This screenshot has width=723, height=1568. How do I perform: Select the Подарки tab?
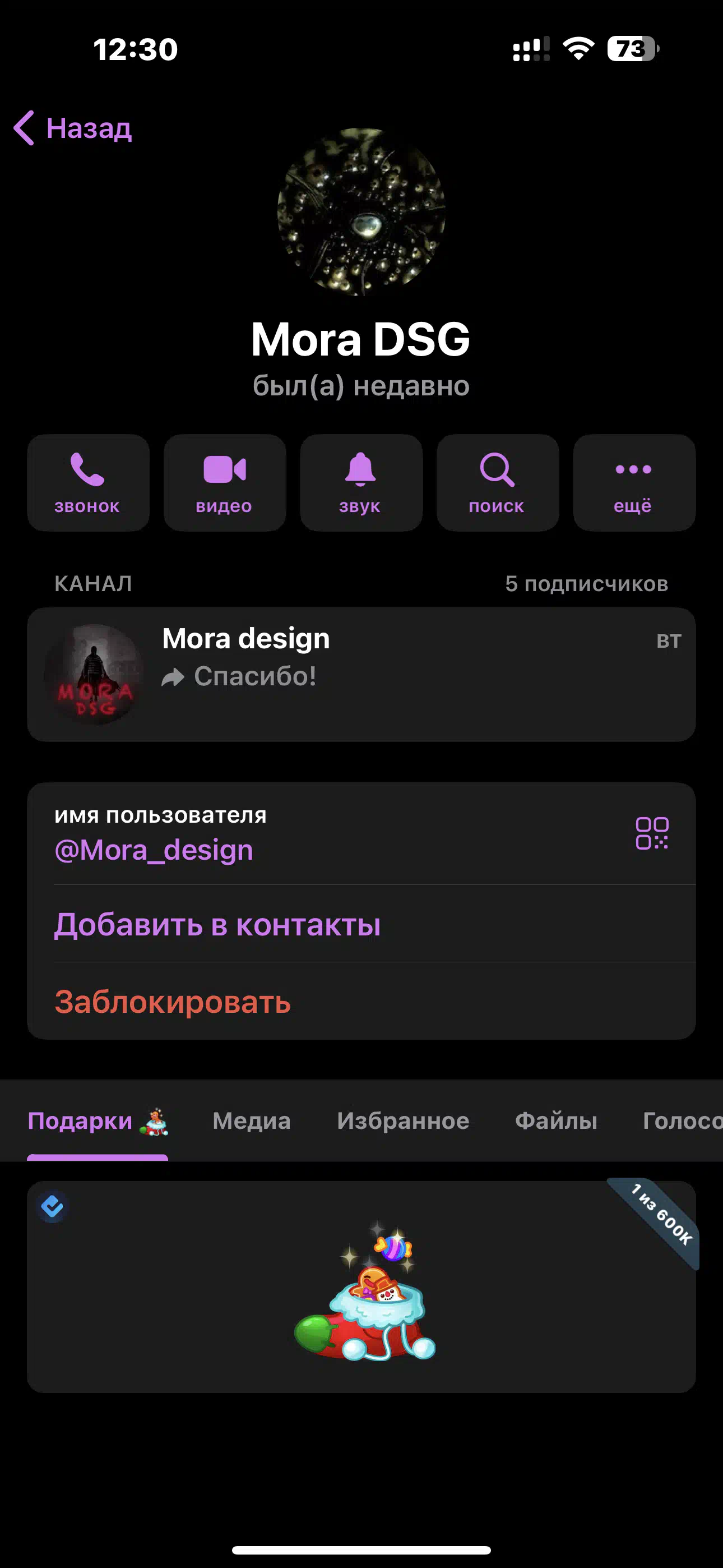(x=98, y=1120)
